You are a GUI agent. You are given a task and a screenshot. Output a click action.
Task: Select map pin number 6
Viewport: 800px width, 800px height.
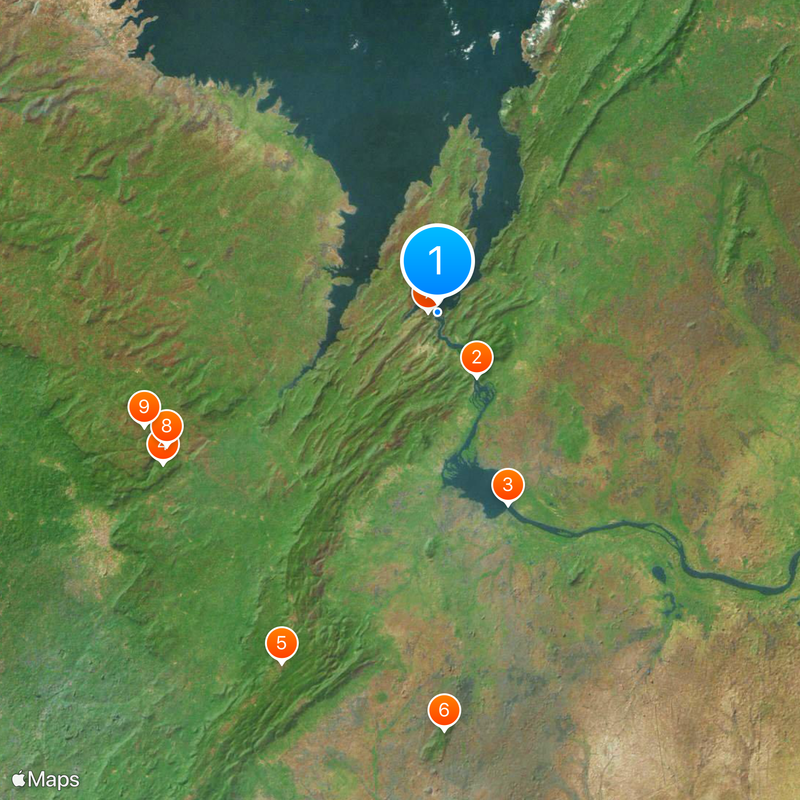[444, 711]
